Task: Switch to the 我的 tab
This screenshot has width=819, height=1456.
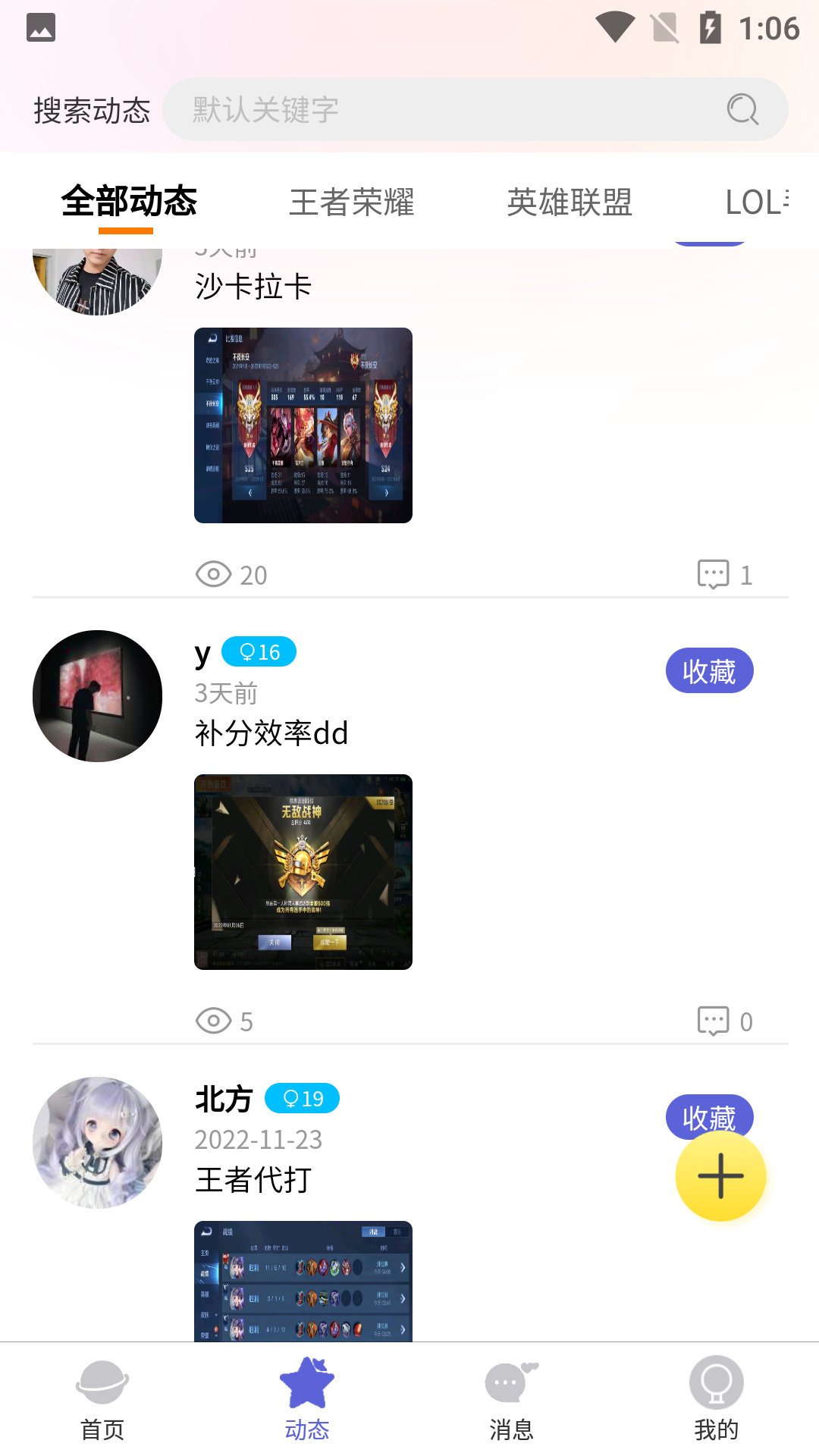Action: point(717,1399)
